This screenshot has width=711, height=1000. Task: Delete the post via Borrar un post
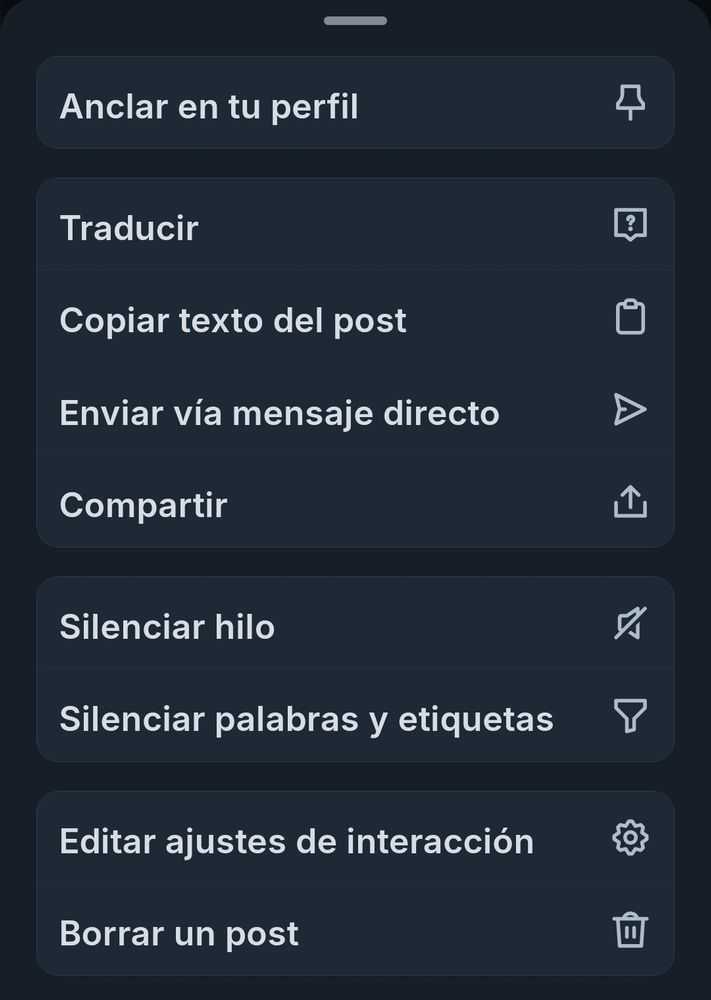tap(355, 932)
